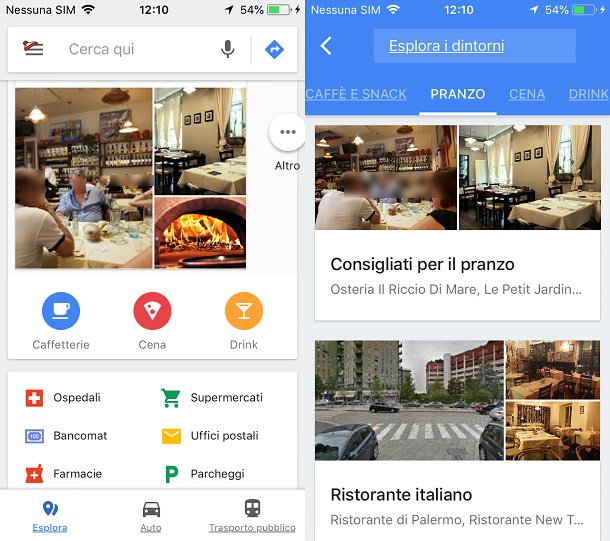Image resolution: width=610 pixels, height=541 pixels.
Task: Open the hamburger menu in search bar
Action: 33,49
